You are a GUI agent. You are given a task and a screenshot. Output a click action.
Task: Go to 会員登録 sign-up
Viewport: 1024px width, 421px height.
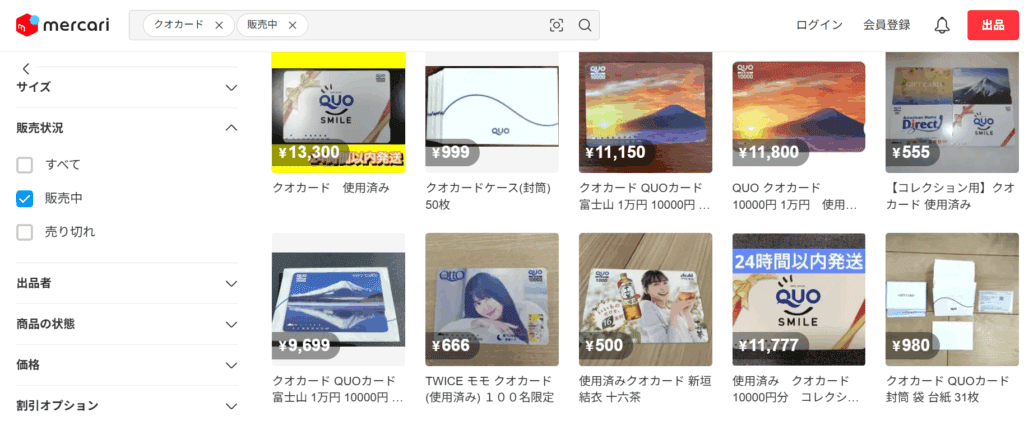886,25
